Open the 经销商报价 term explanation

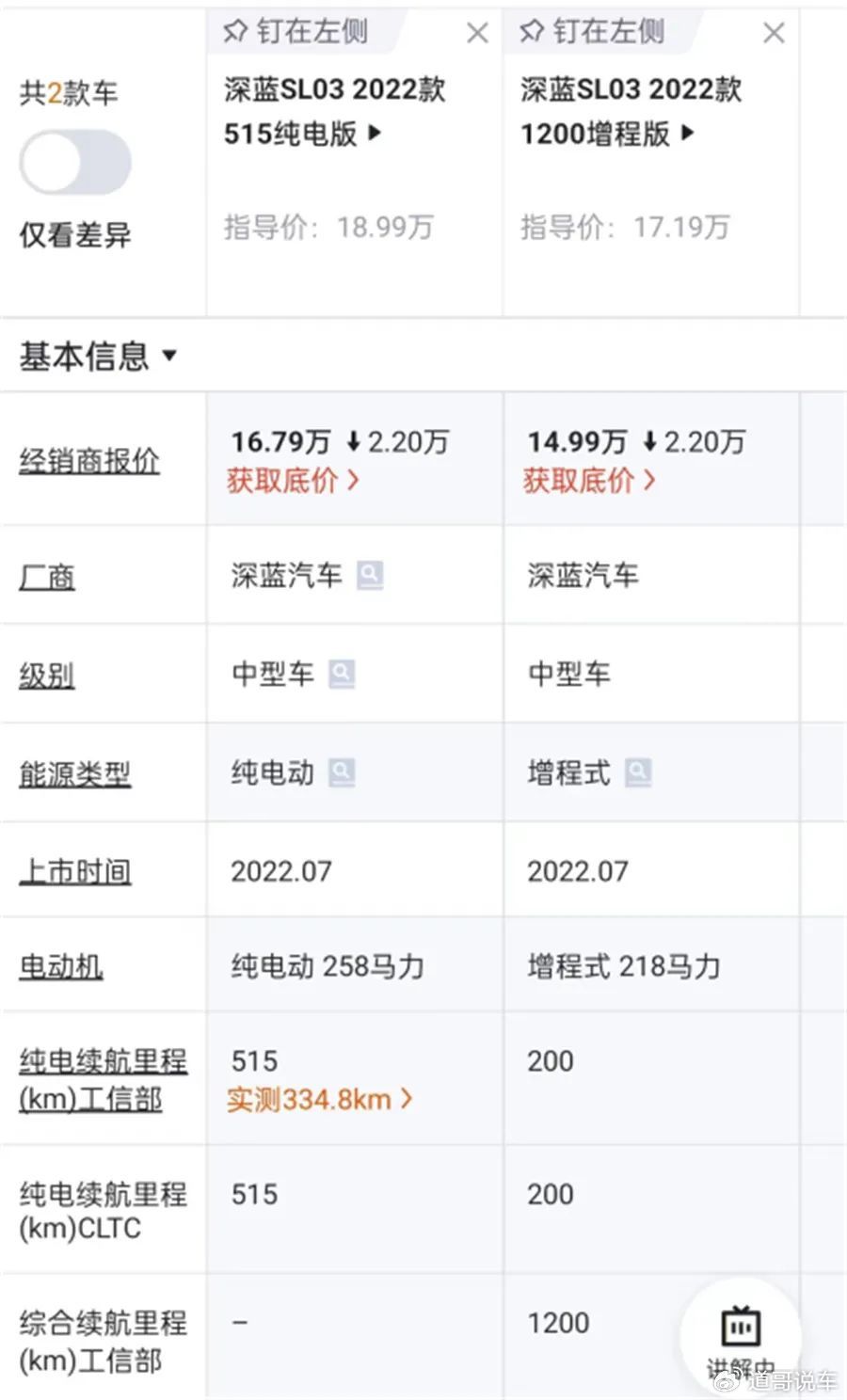point(89,461)
